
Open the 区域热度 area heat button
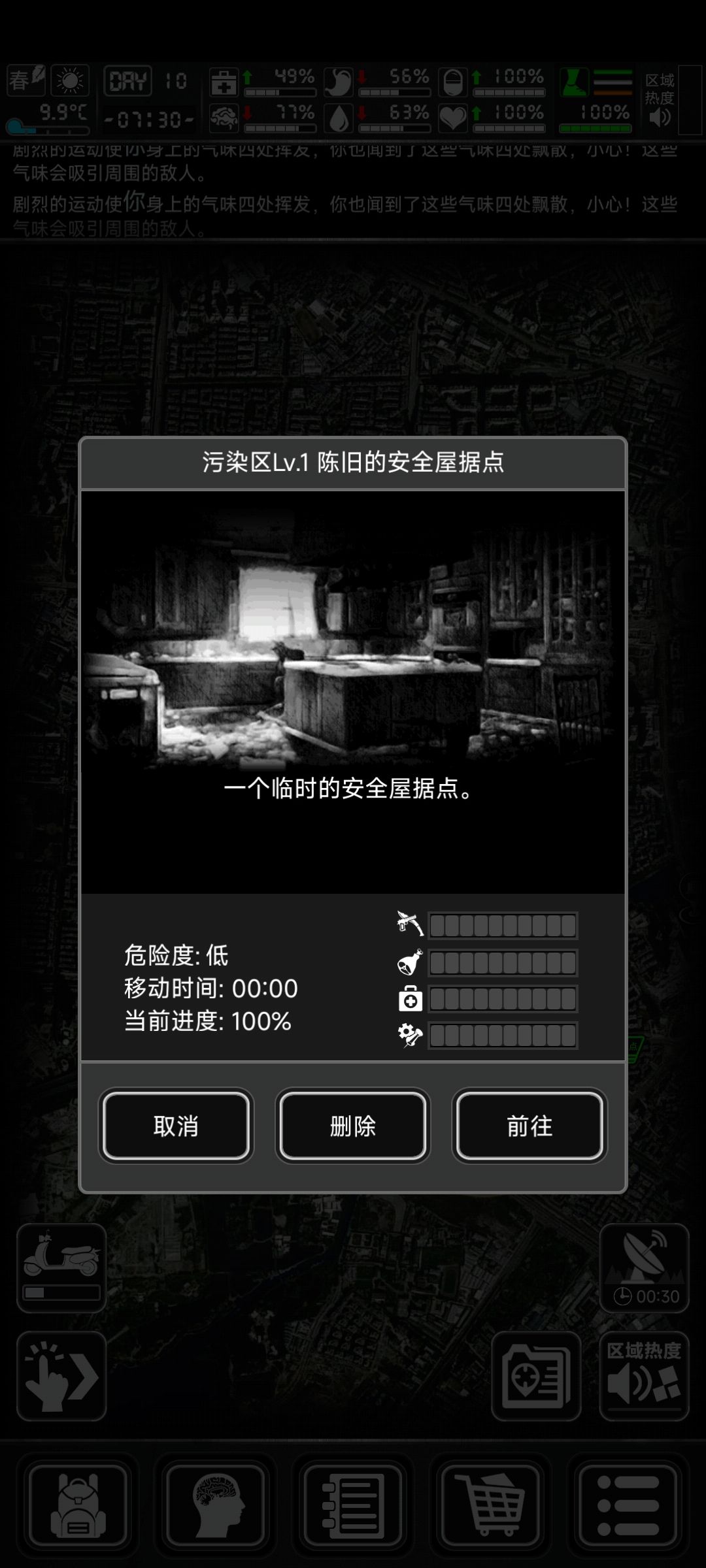pos(644,1376)
